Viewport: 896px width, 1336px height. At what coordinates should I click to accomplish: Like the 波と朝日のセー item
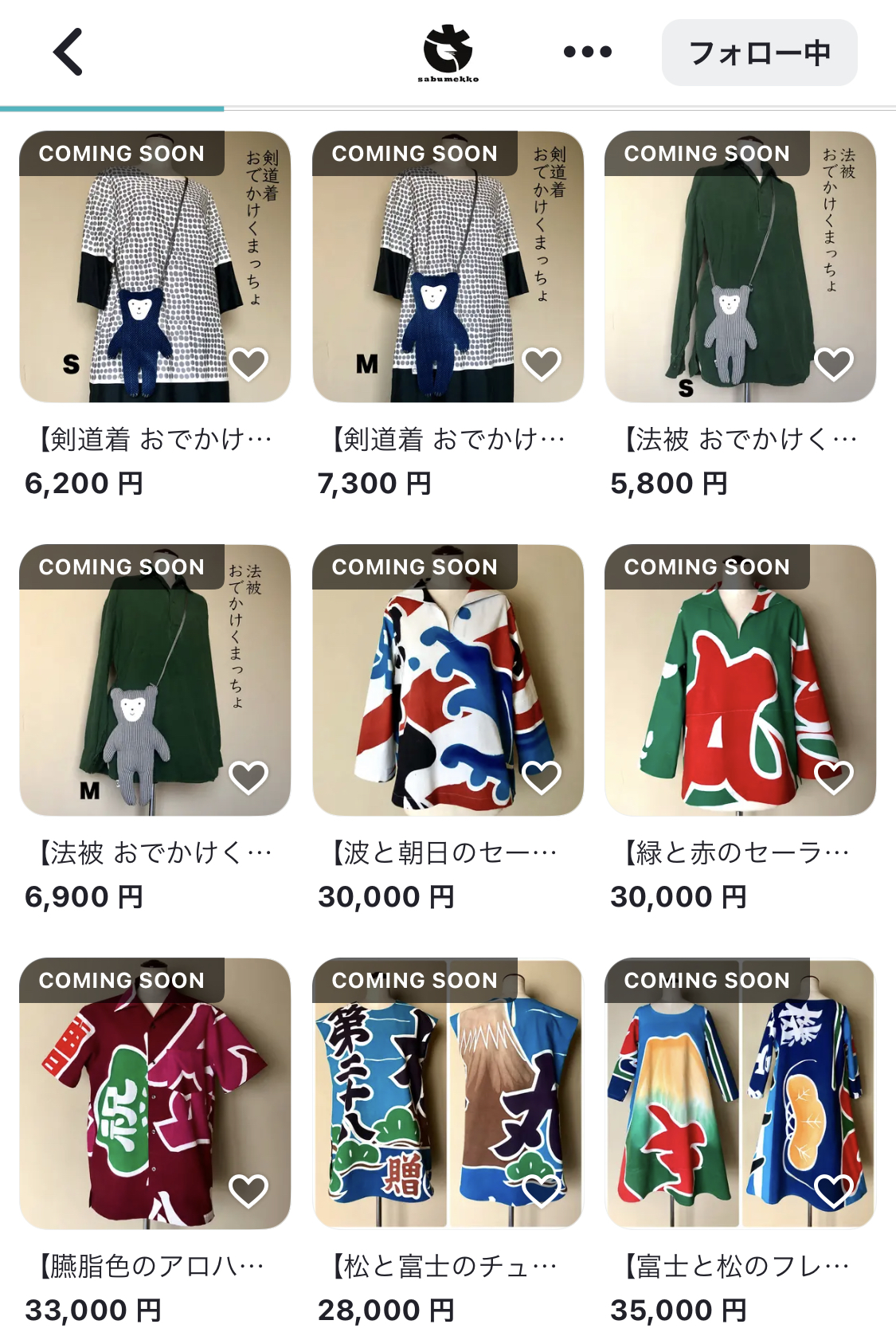pyautogui.click(x=542, y=778)
